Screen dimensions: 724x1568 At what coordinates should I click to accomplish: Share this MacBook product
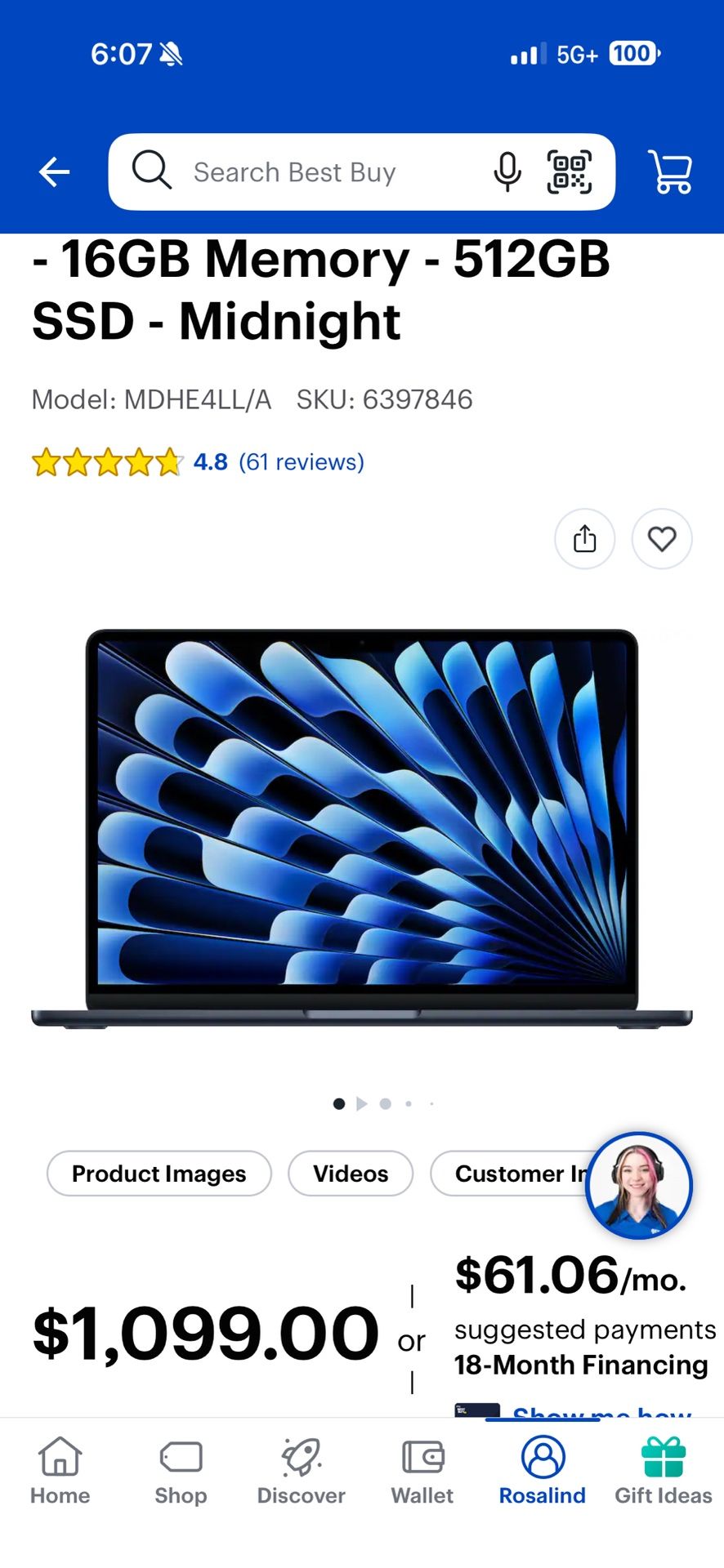click(585, 539)
